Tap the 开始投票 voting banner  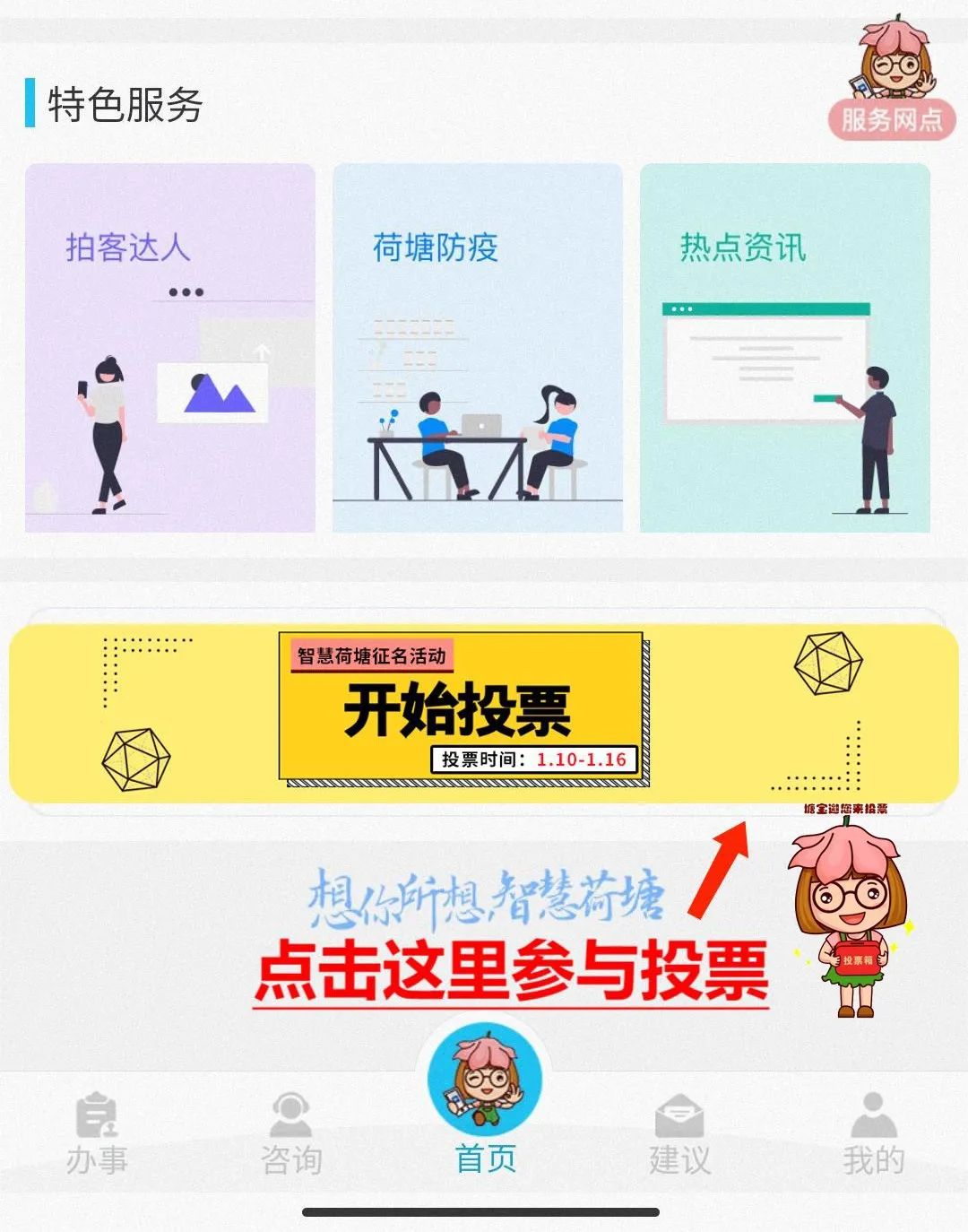(484, 713)
